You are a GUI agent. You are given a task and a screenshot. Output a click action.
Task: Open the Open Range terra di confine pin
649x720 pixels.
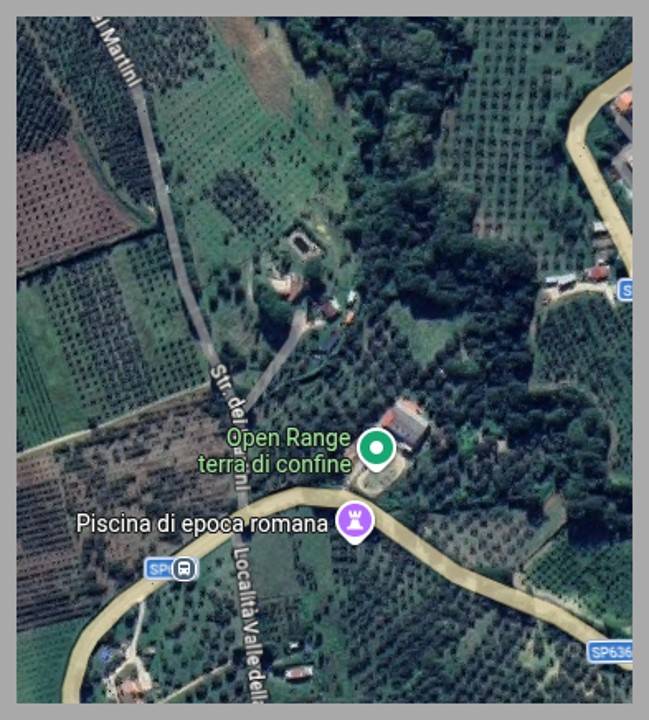376,449
